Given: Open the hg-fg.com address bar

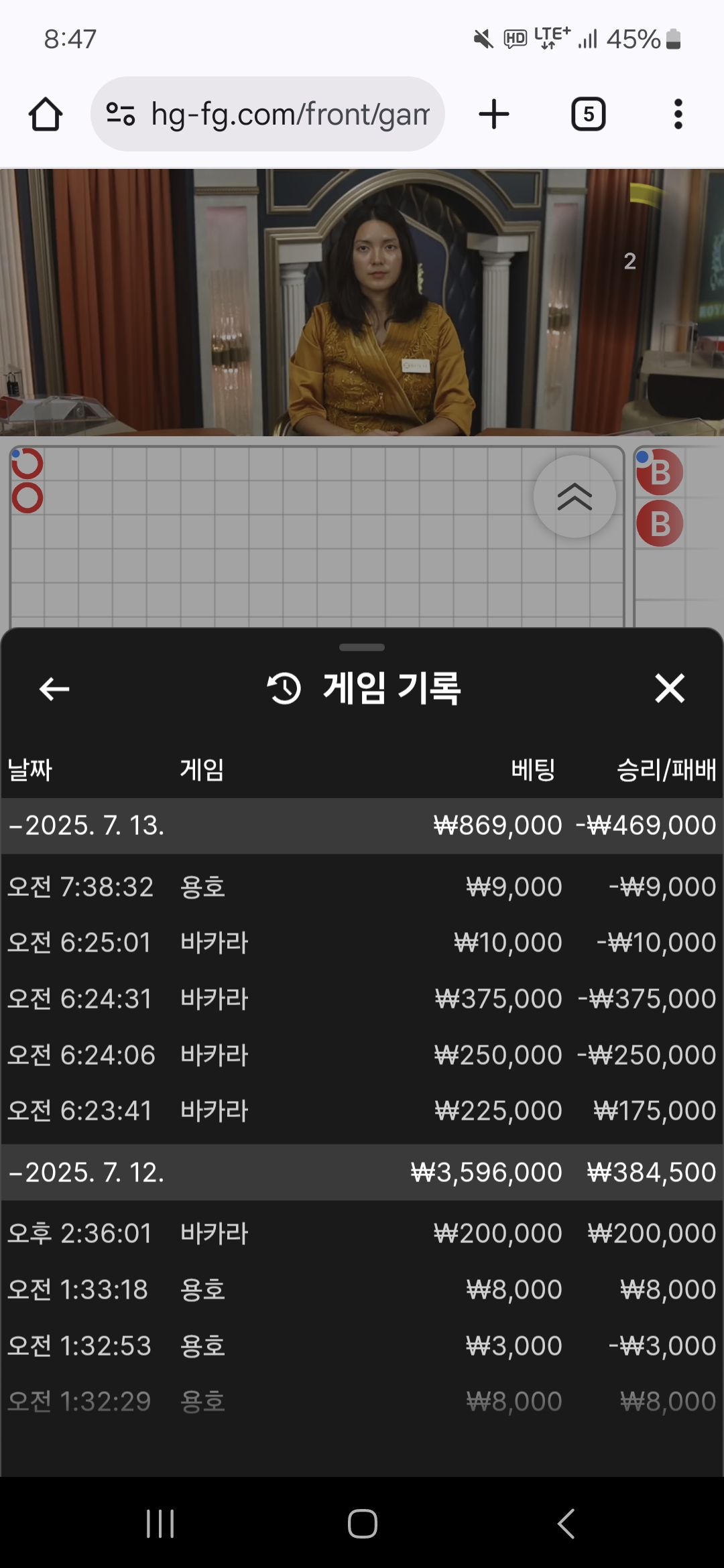Looking at the screenshot, I should (268, 114).
